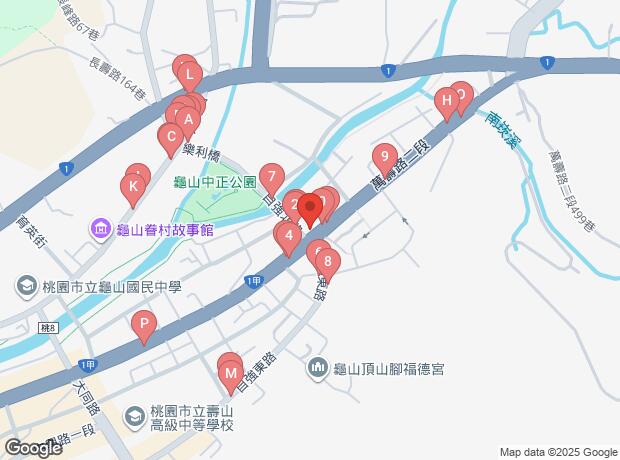
Task: Open marker C near 樂利橋
Action: [171, 138]
